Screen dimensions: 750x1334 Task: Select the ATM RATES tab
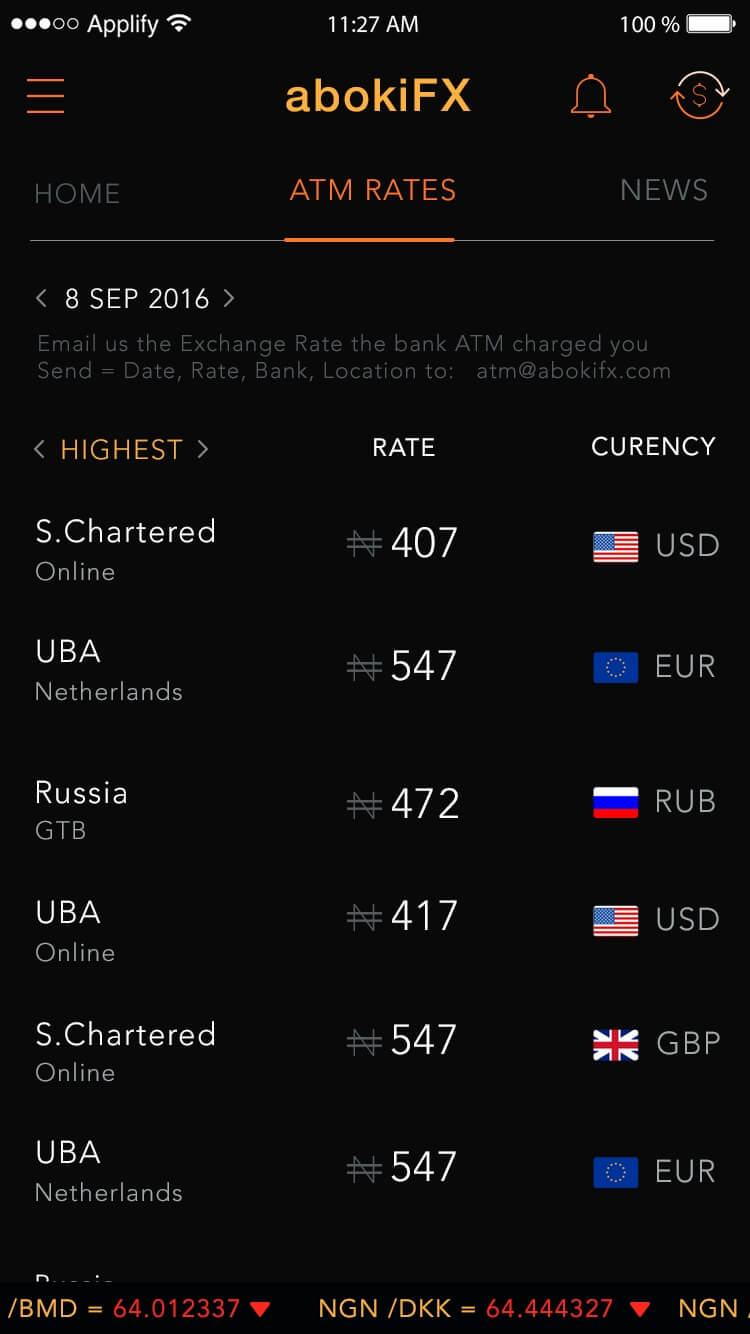tap(373, 190)
